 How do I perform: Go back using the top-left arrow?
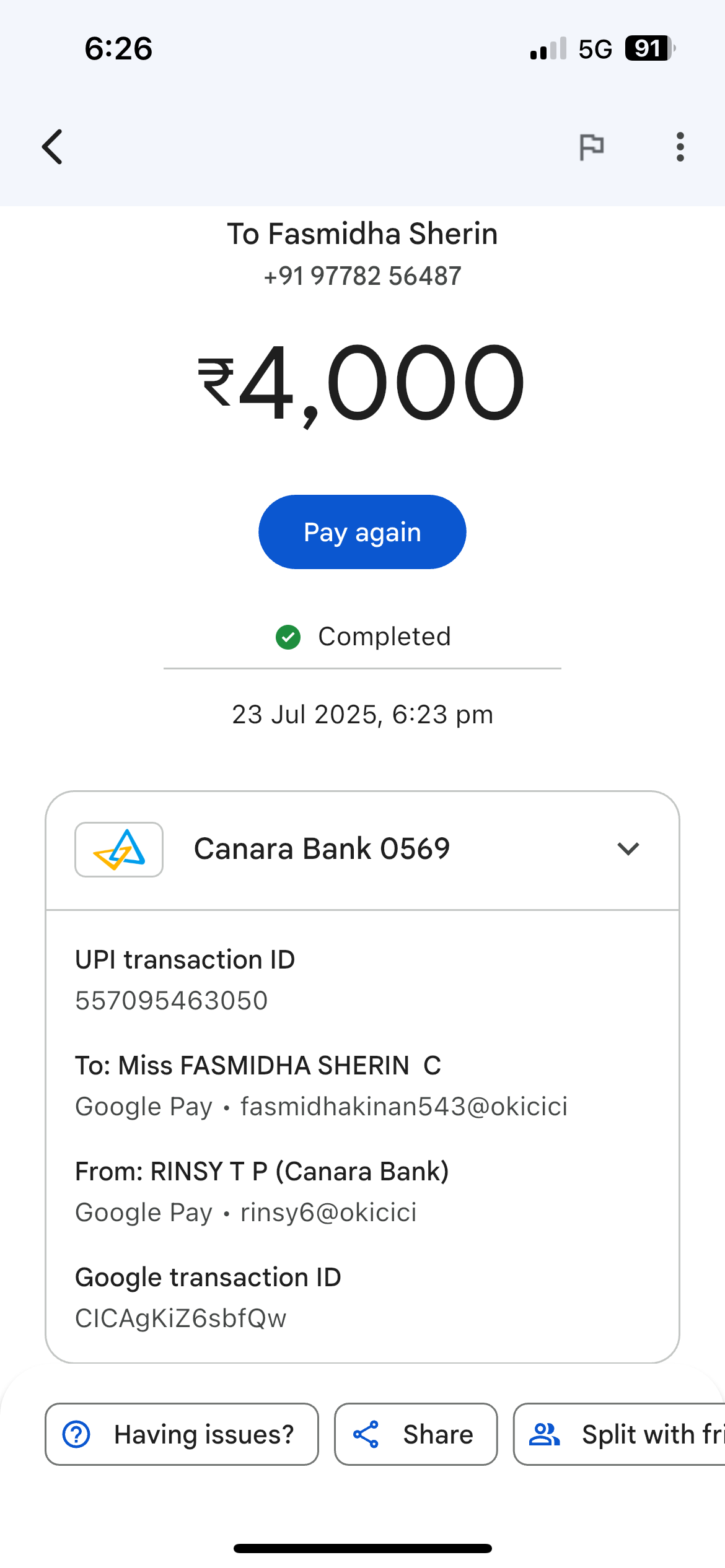click(x=53, y=147)
